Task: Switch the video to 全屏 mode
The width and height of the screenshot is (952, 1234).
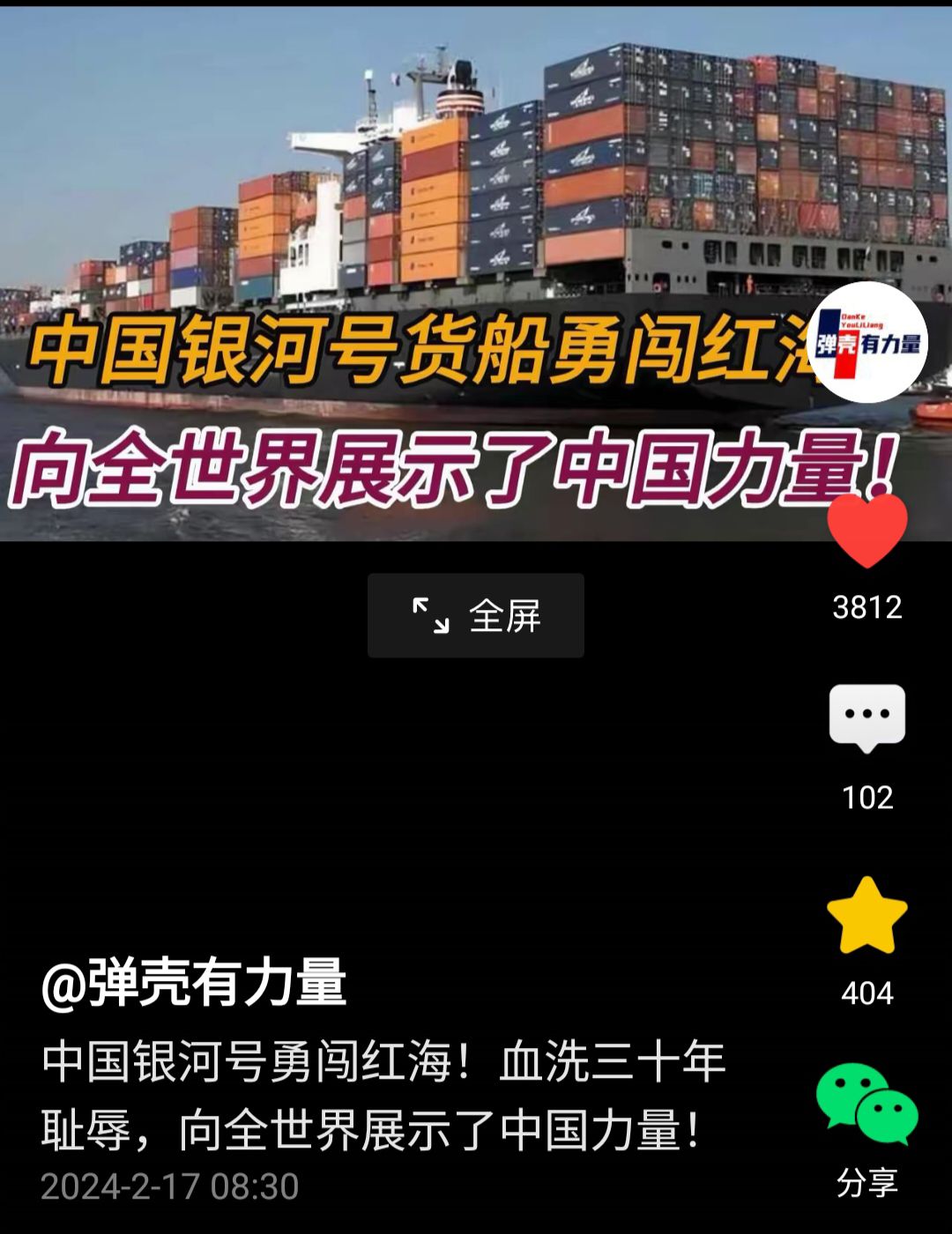Action: coord(476,615)
